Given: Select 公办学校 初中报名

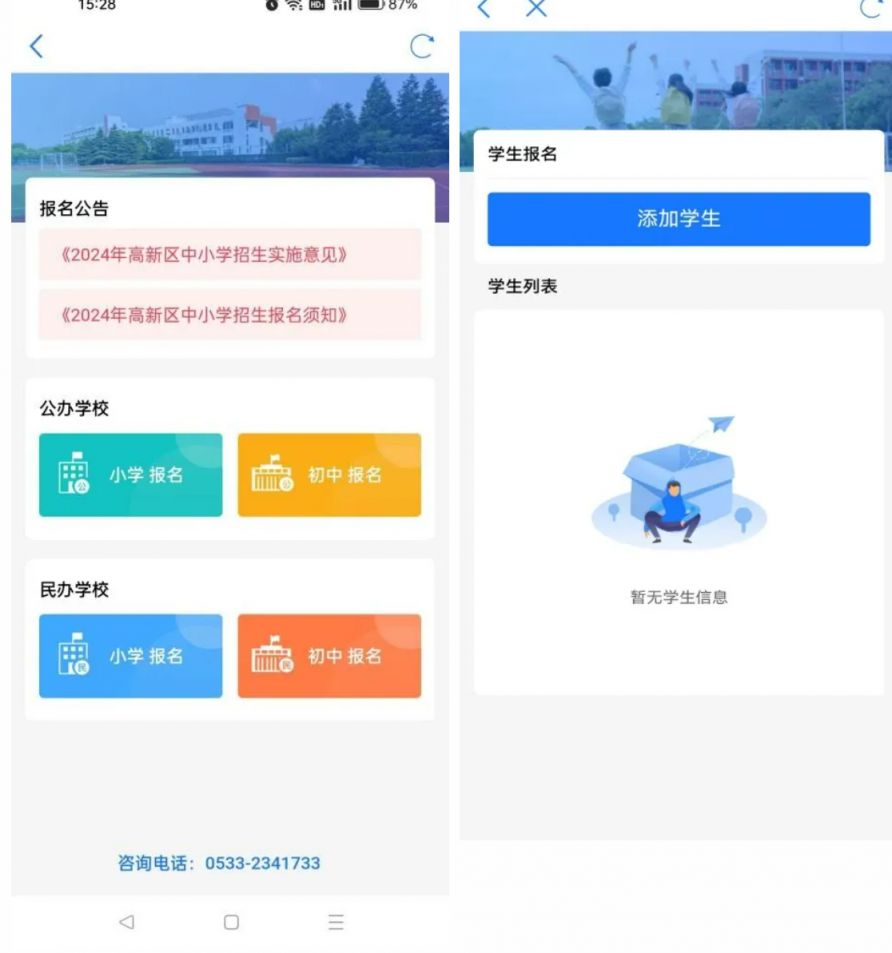Looking at the screenshot, I should click(x=329, y=475).
